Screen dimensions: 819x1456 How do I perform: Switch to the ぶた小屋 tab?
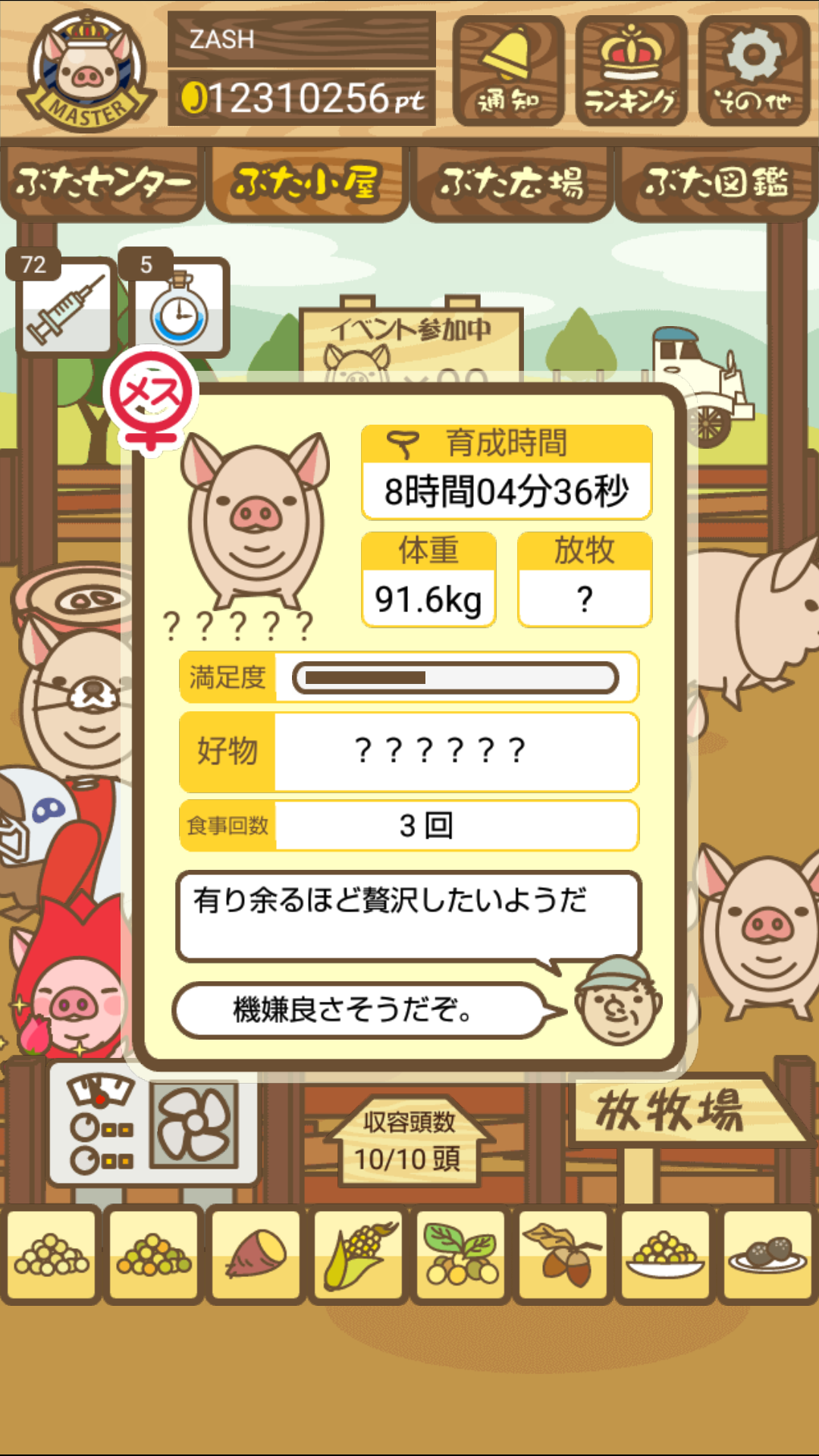pos(307,184)
